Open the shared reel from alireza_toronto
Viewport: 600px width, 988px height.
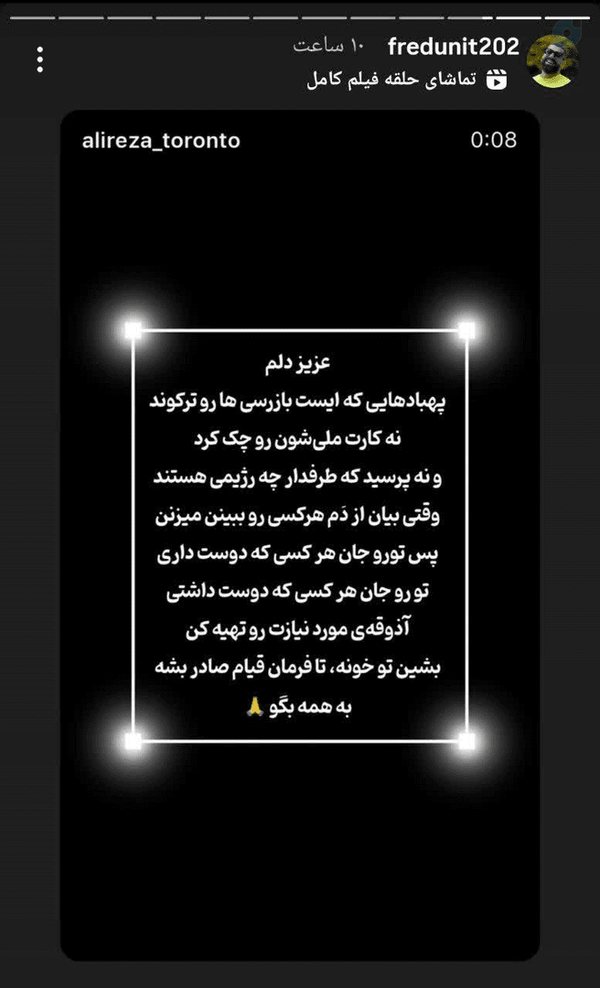[300, 536]
